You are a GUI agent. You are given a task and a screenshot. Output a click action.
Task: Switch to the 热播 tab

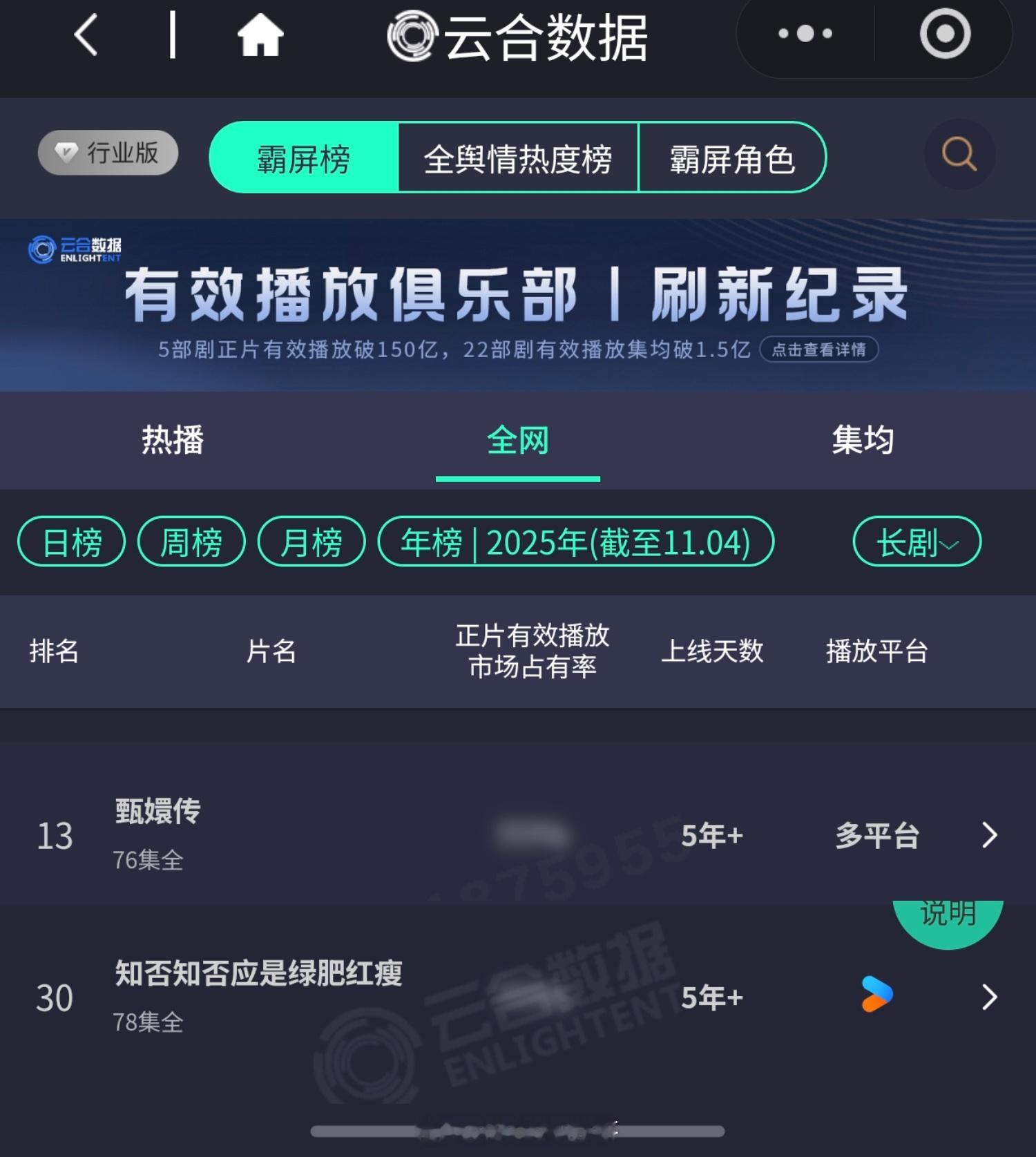[171, 441]
